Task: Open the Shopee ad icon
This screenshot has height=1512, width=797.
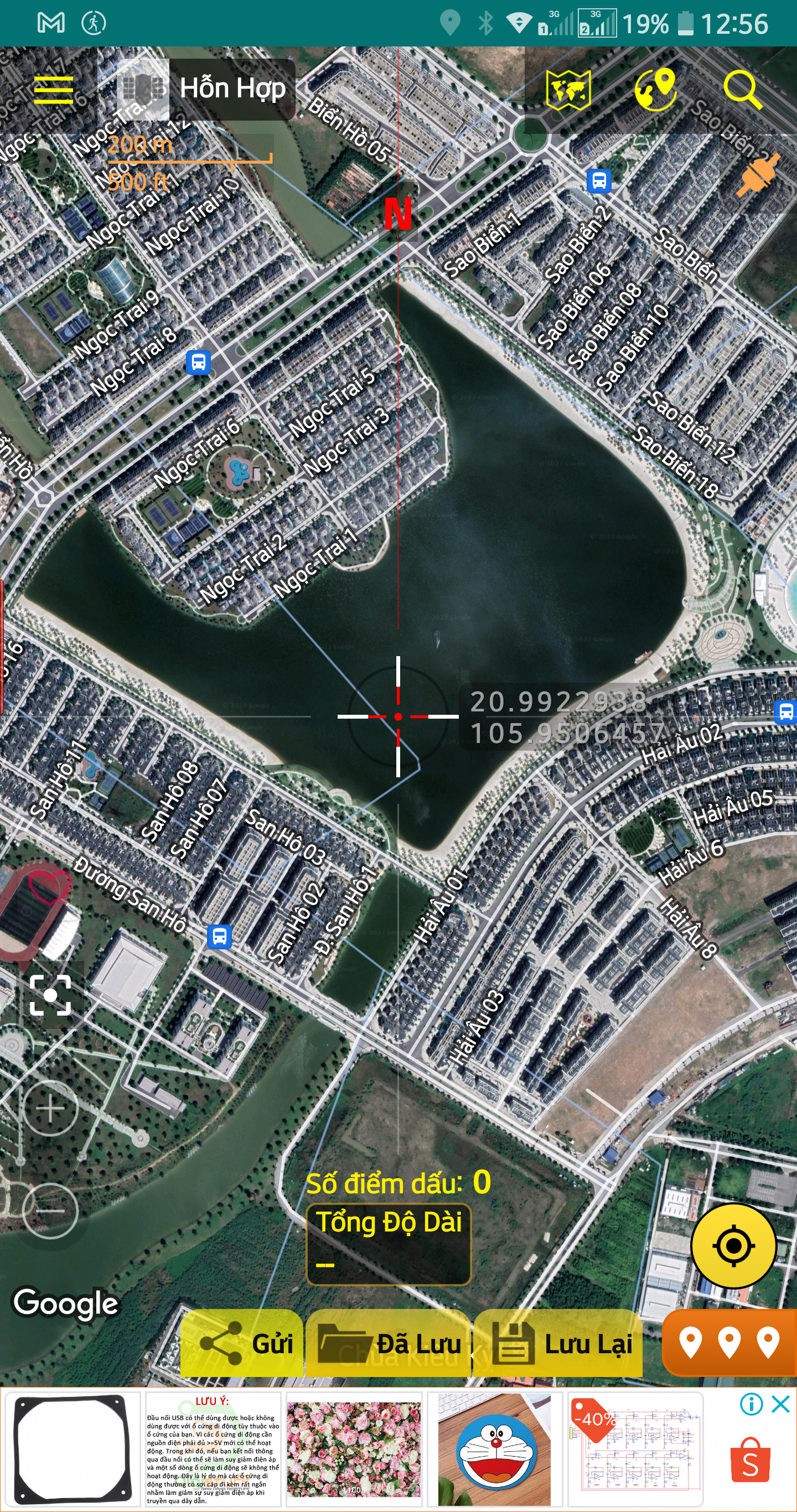Action: [x=750, y=1460]
